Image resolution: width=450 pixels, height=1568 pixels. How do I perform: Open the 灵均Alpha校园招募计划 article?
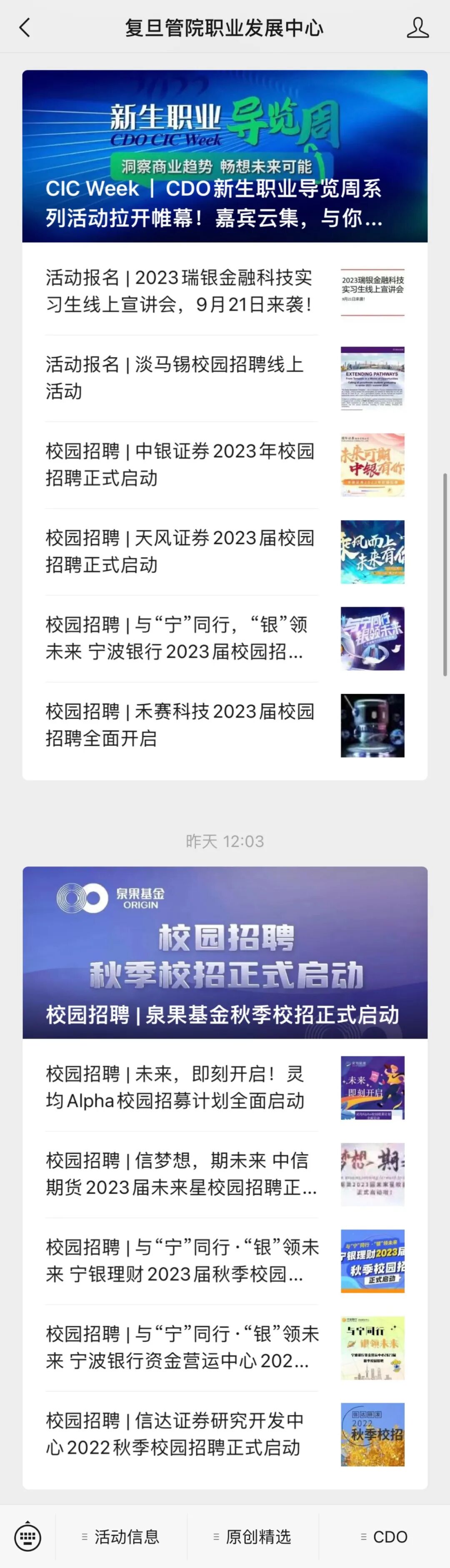225,1088
